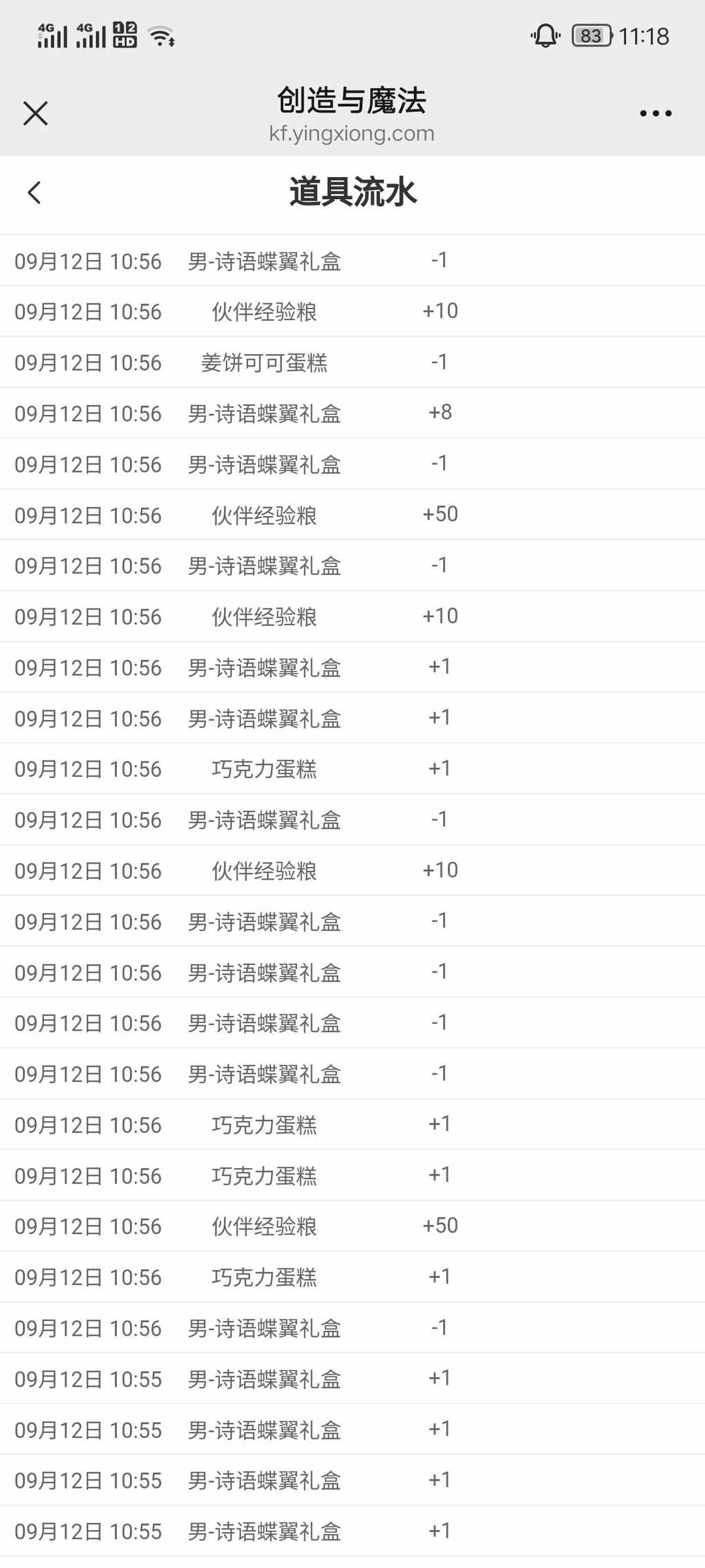Screen dimensions: 705x1568
Task: Close the 创造与魔法 web page
Action: (x=35, y=113)
